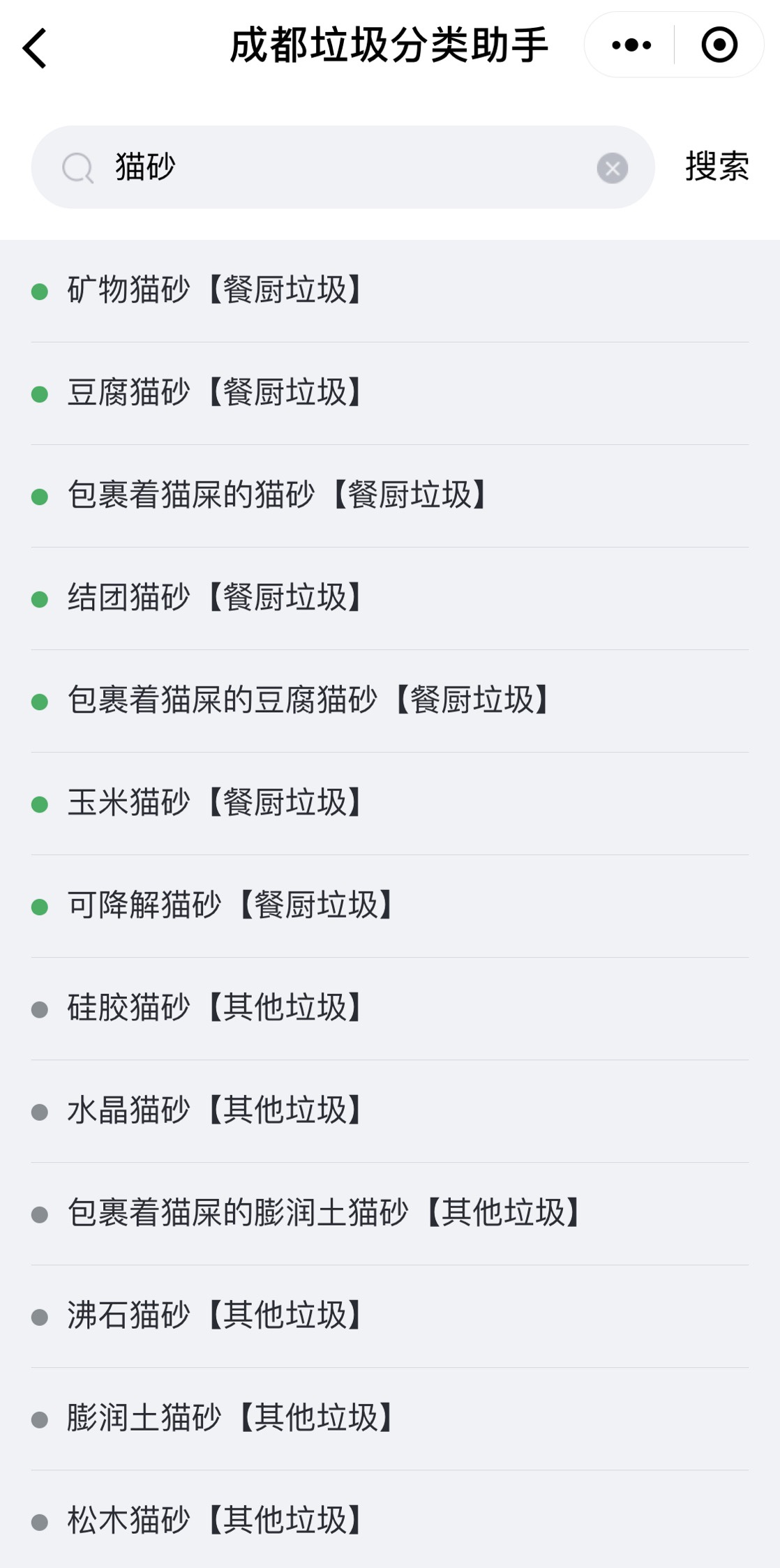Open the 豆腐猫砂【餐厨垃圾】 result

(390, 393)
